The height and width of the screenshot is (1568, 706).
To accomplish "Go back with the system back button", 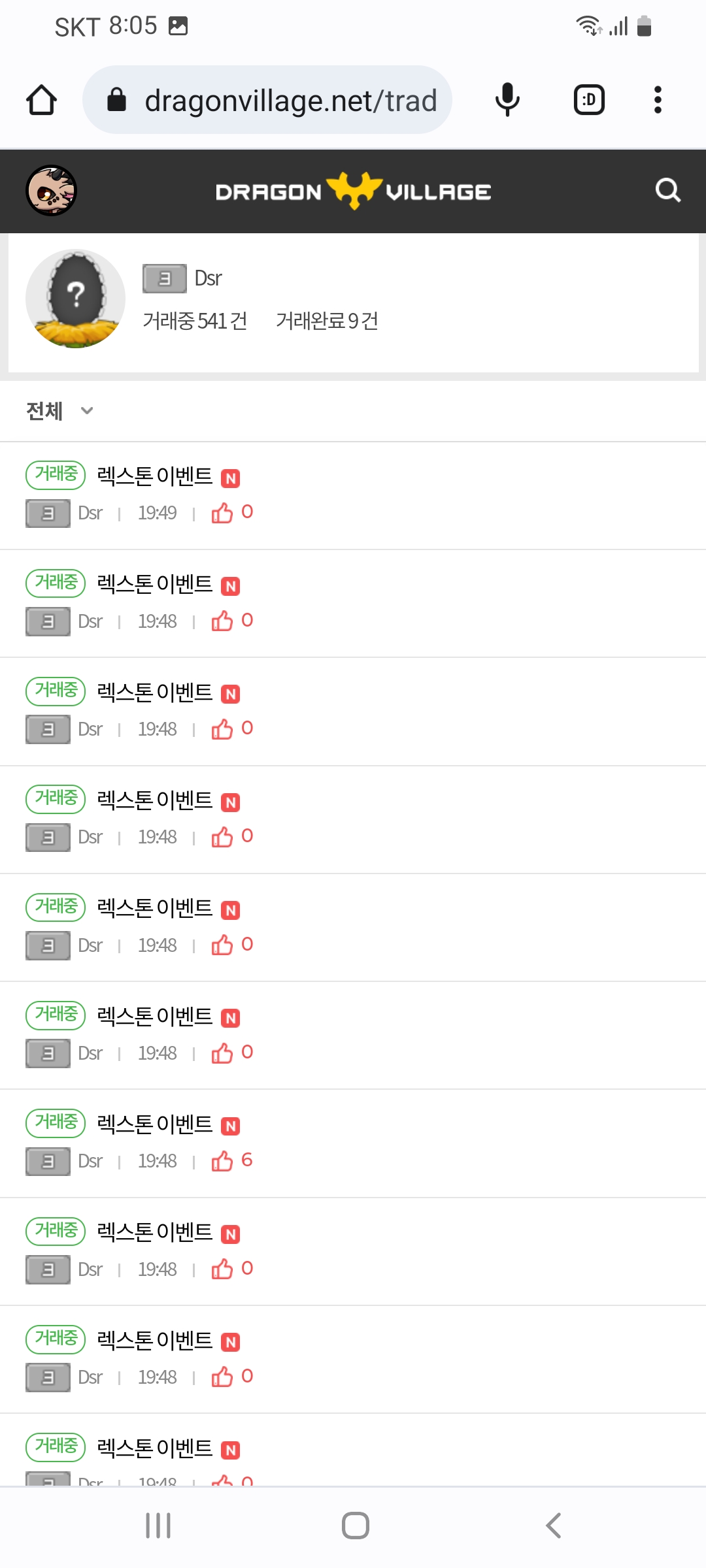I will (x=553, y=1526).
